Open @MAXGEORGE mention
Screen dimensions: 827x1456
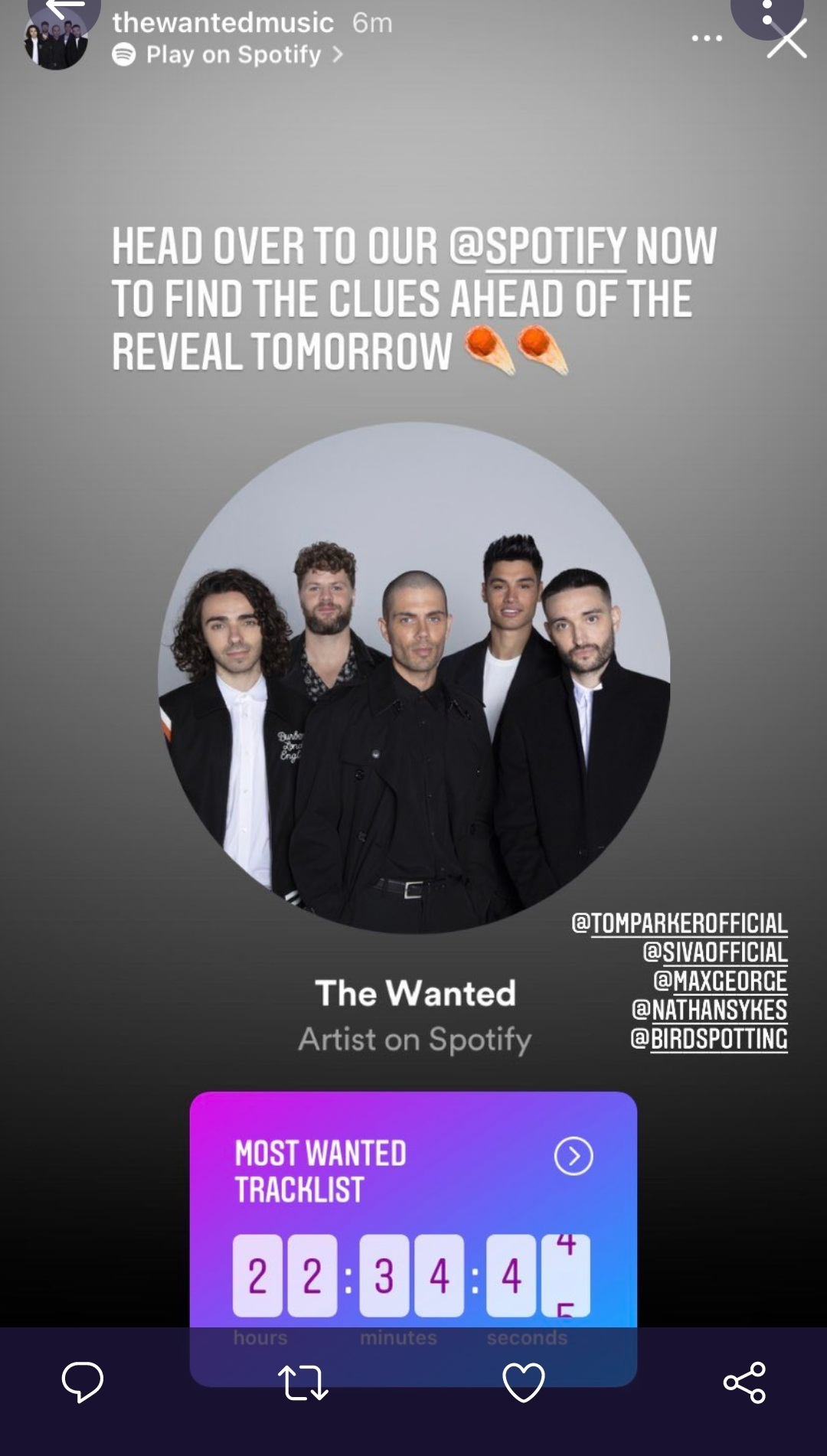click(720, 981)
